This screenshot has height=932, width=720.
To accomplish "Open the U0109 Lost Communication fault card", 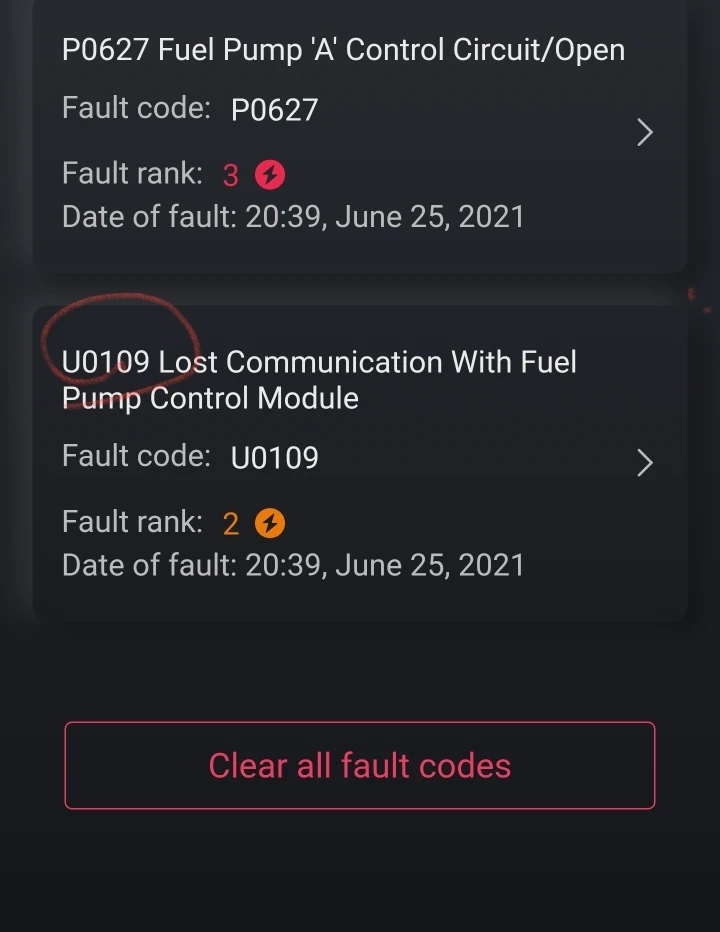I will point(360,462).
